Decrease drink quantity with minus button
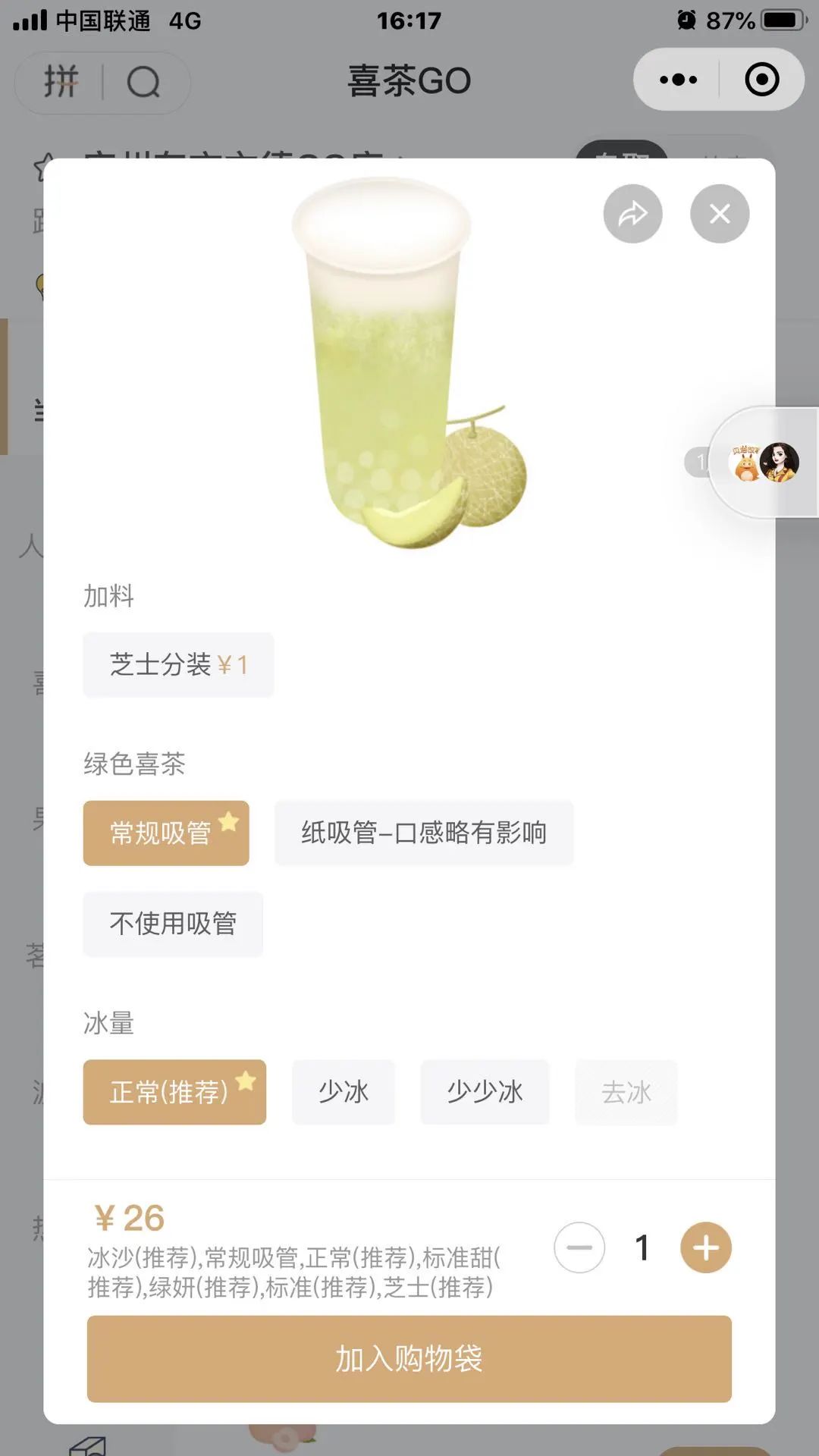Image resolution: width=819 pixels, height=1456 pixels. click(579, 1247)
